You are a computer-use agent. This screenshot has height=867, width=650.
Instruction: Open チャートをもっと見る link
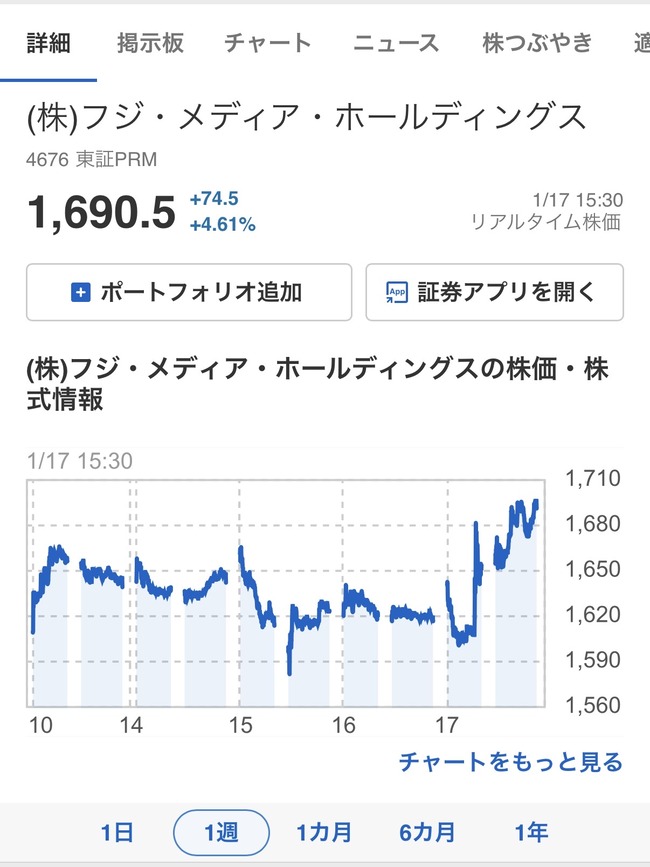click(x=510, y=762)
